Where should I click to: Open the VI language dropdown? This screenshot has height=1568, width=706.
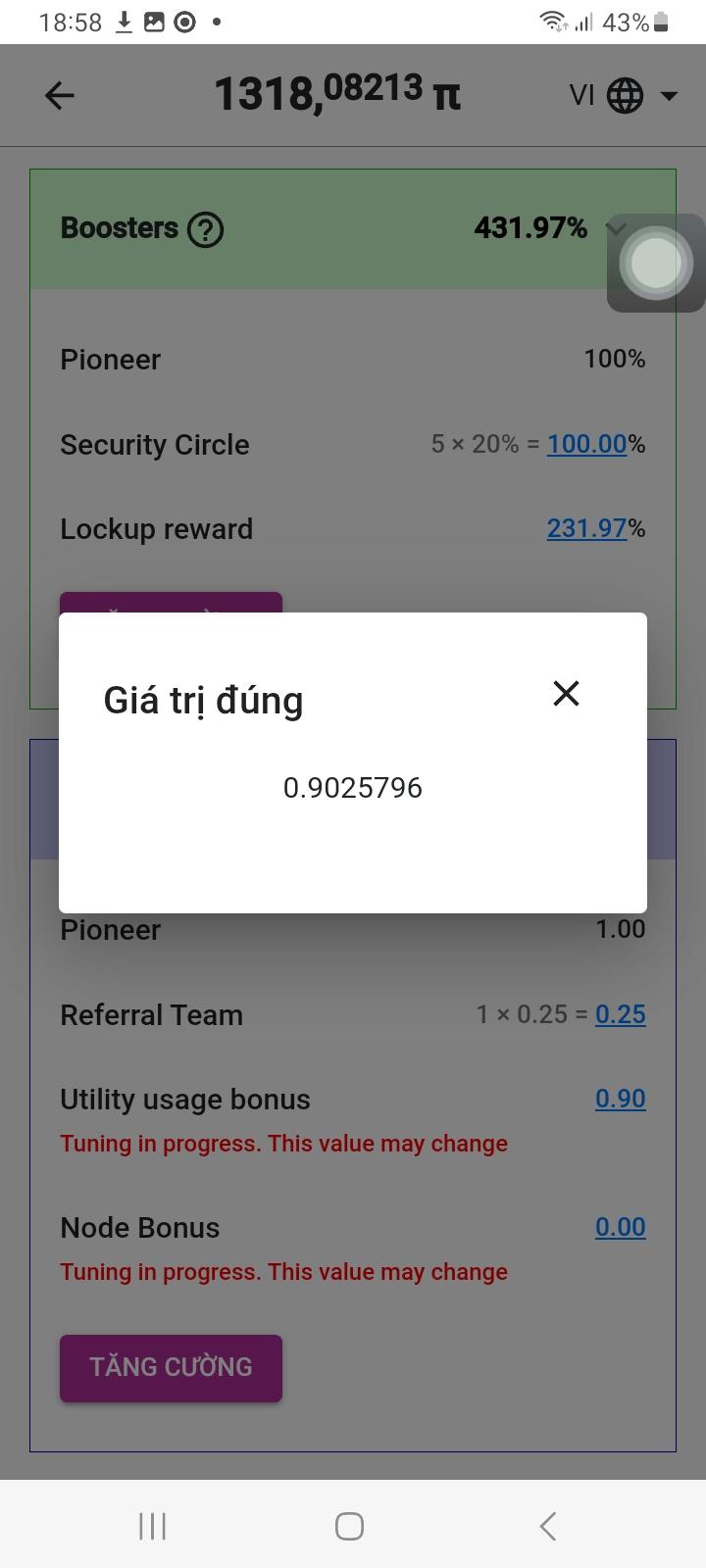pyautogui.click(x=625, y=95)
